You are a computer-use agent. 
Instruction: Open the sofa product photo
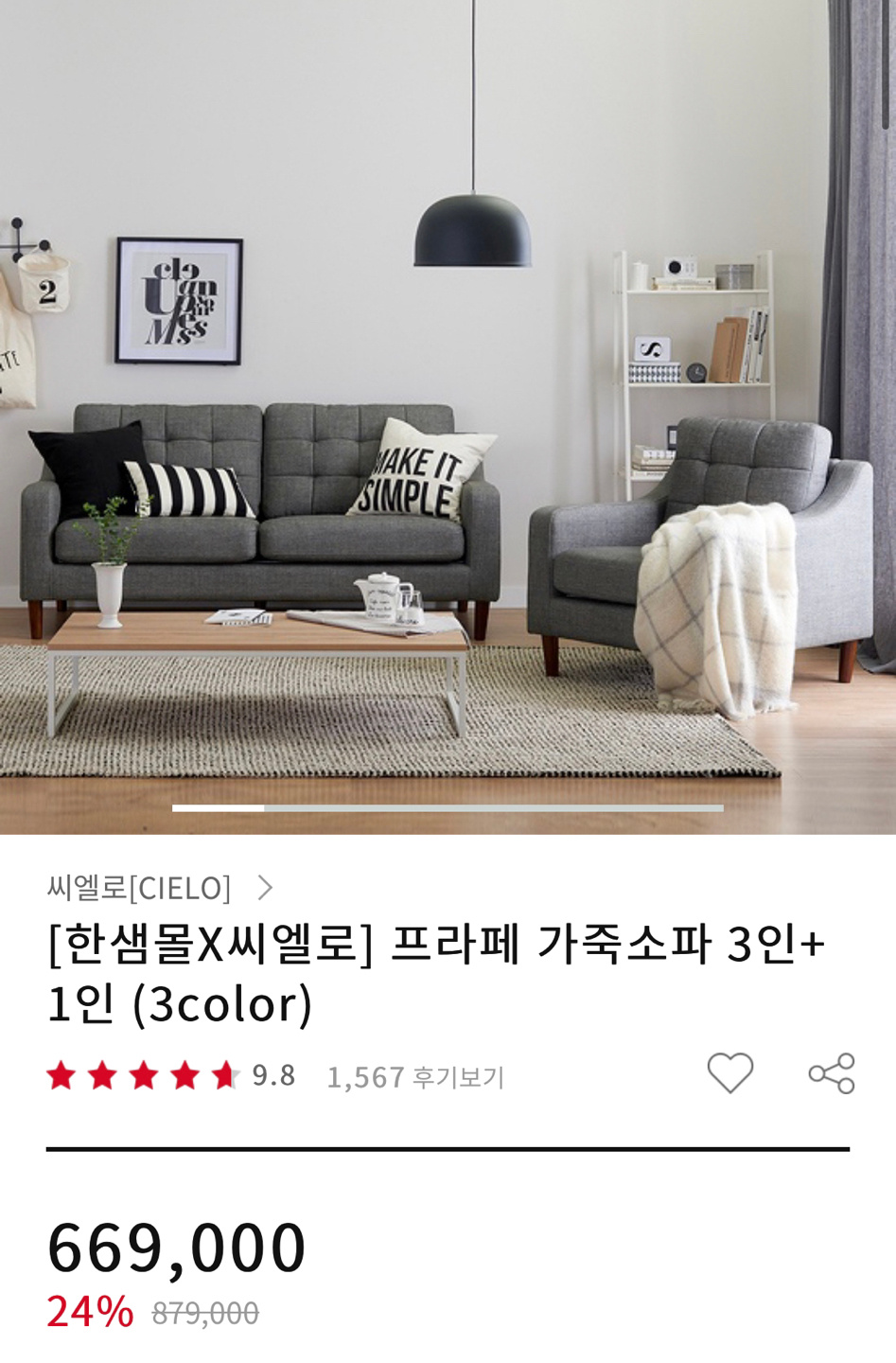(x=448, y=416)
